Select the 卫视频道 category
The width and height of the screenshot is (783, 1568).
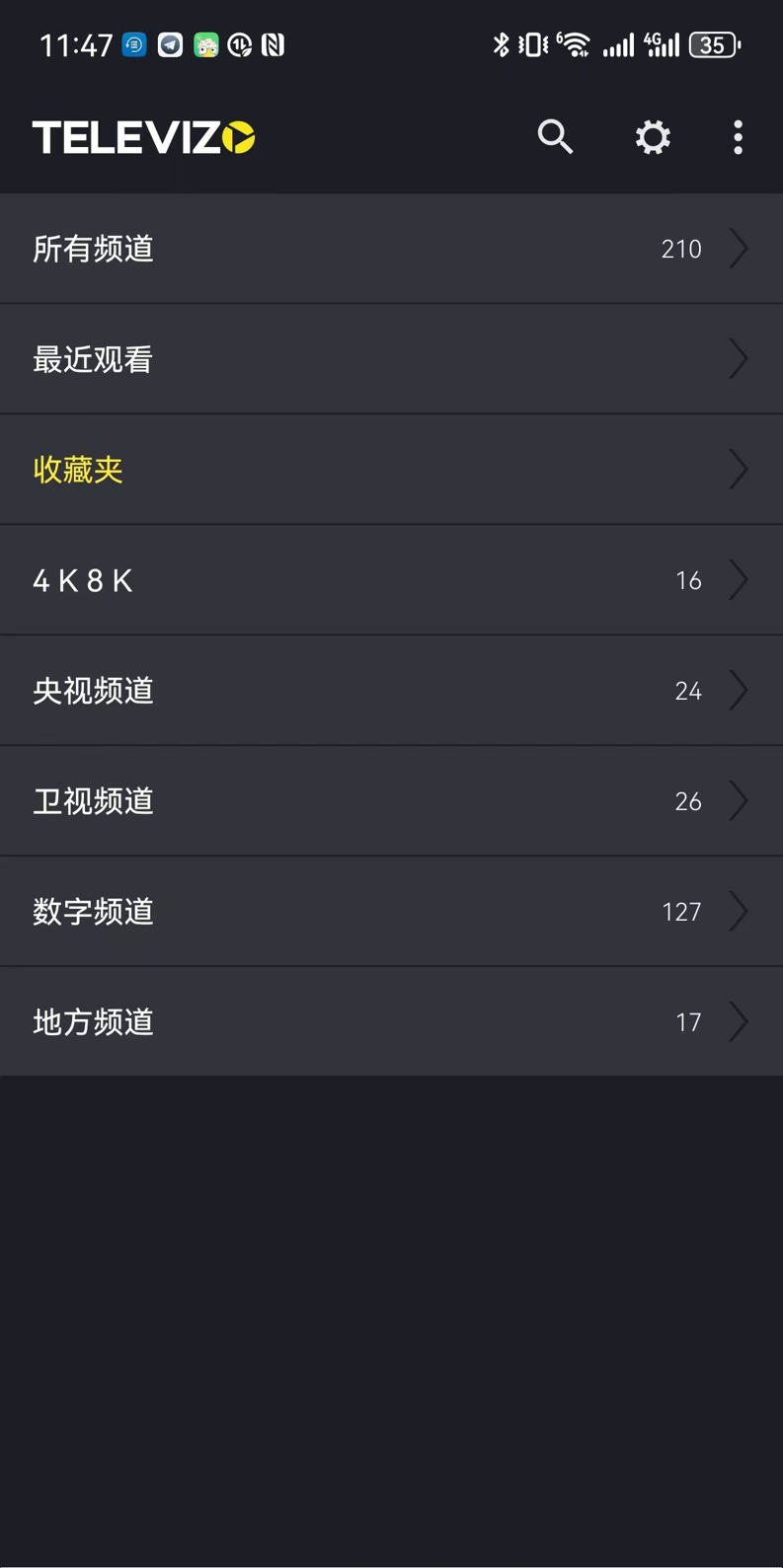point(391,801)
